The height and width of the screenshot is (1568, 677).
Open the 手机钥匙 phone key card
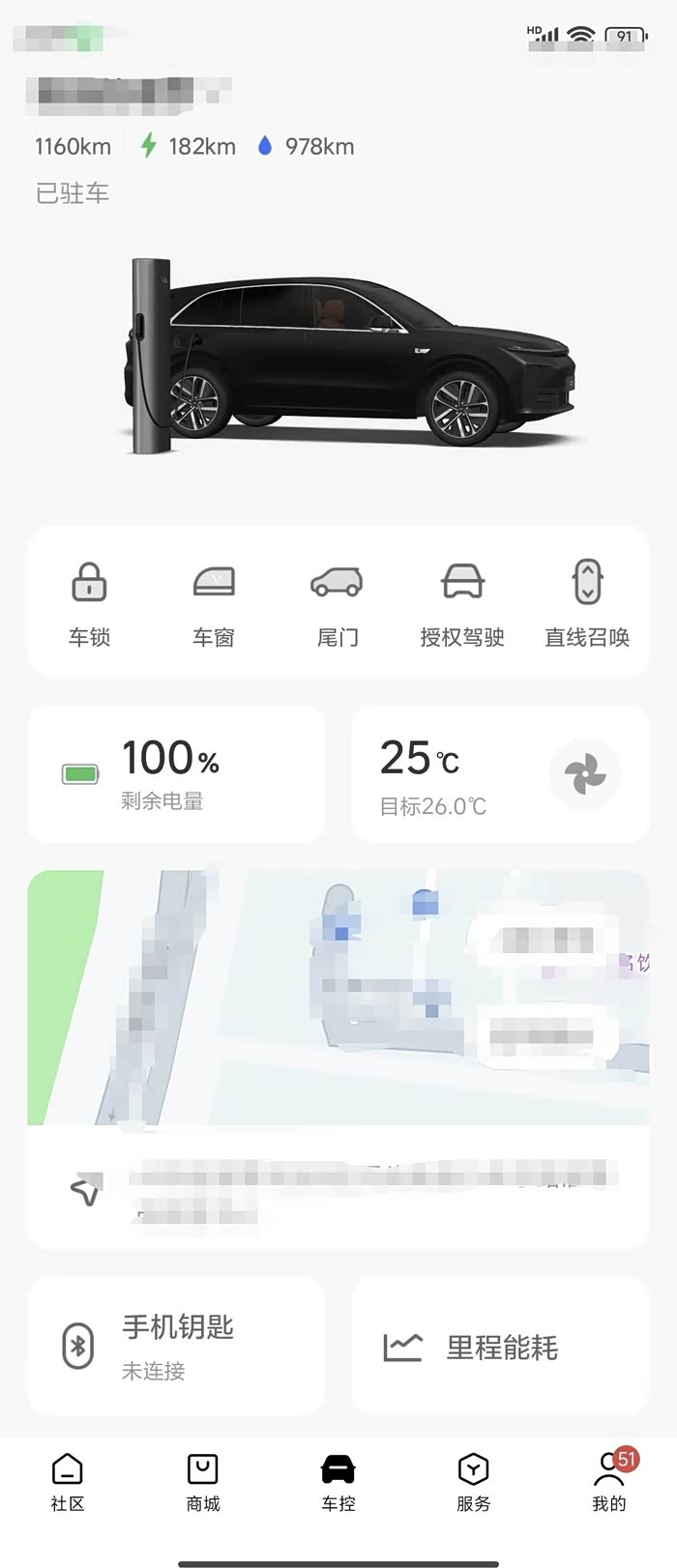tap(176, 1346)
